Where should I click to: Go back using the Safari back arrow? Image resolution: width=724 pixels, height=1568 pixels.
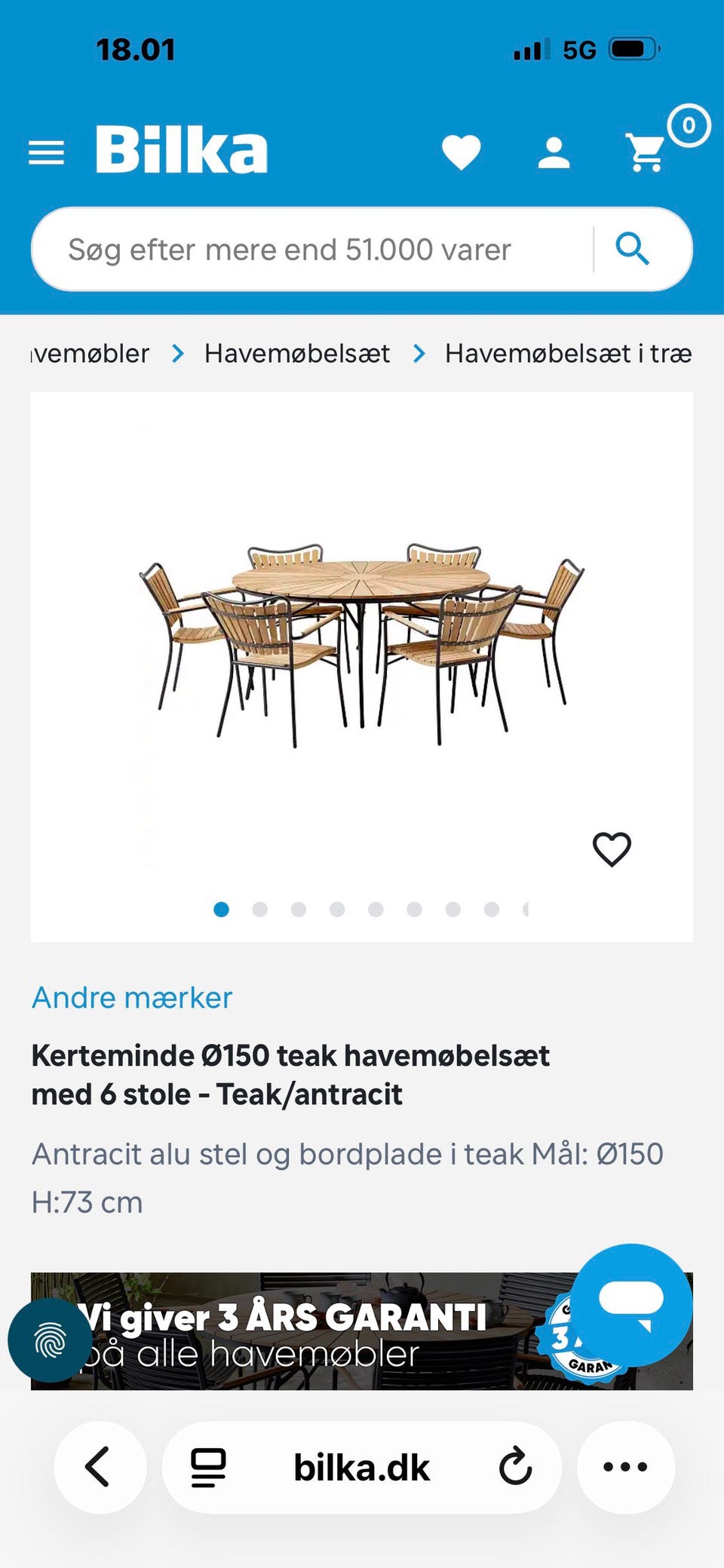[x=100, y=1466]
